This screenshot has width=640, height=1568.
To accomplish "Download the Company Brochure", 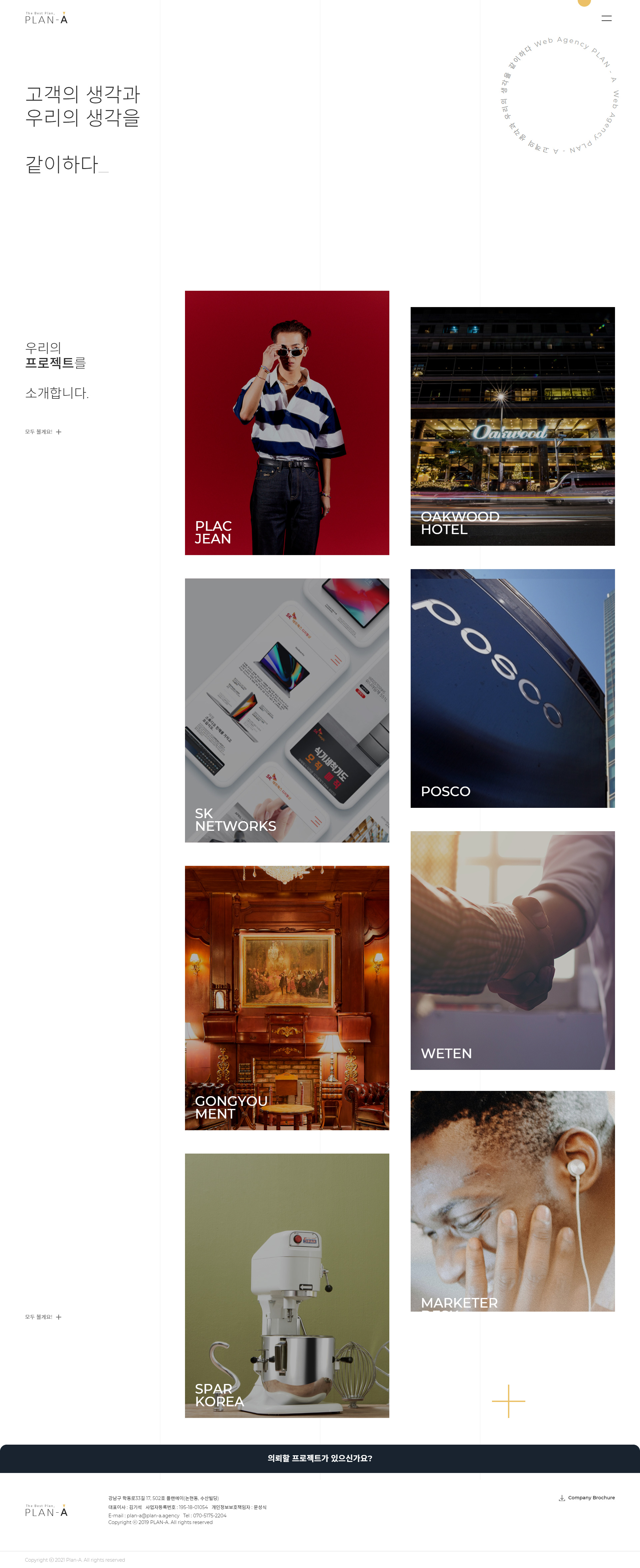I will pos(586,1497).
